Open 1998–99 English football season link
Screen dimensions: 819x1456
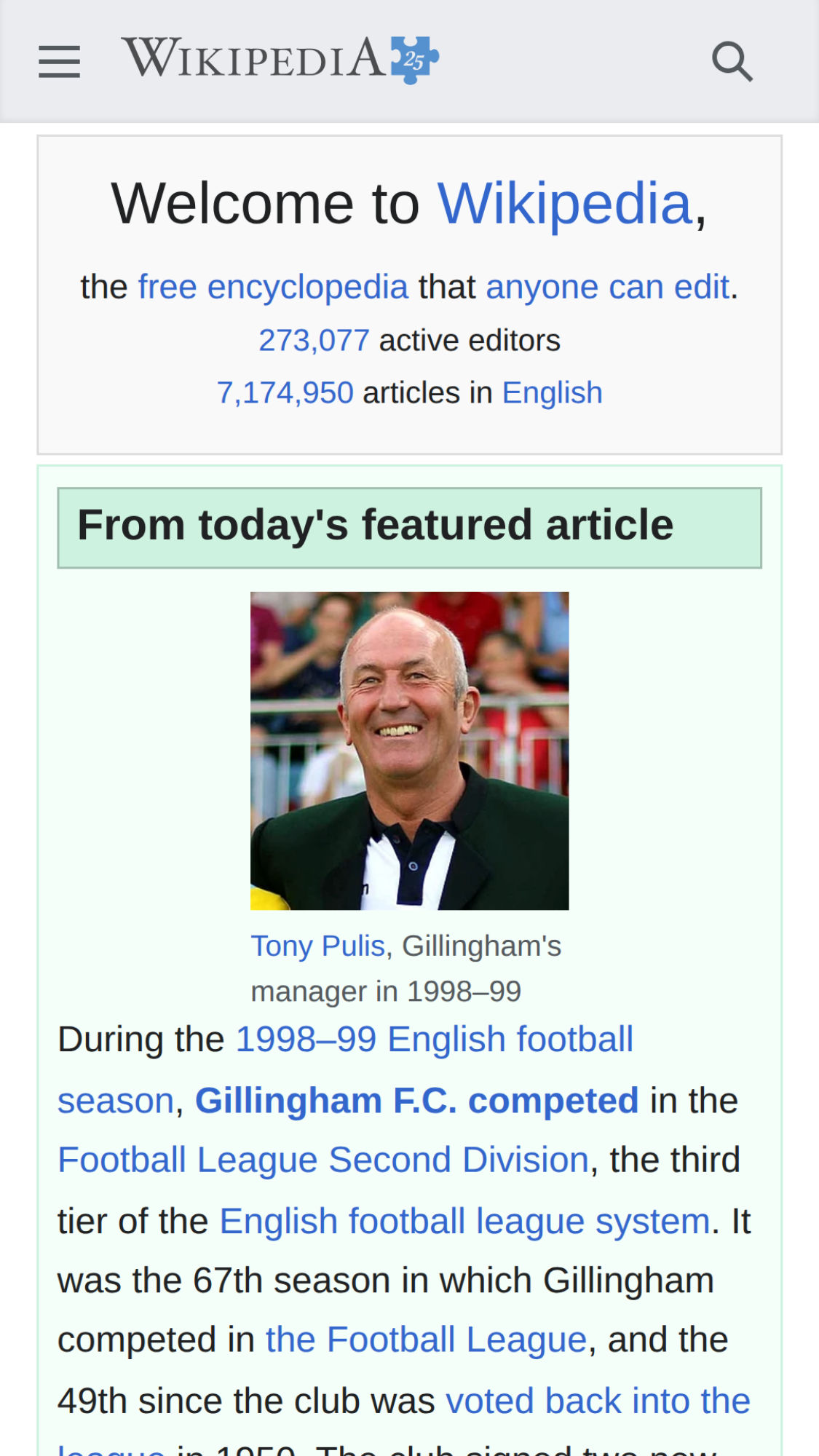(x=434, y=1040)
